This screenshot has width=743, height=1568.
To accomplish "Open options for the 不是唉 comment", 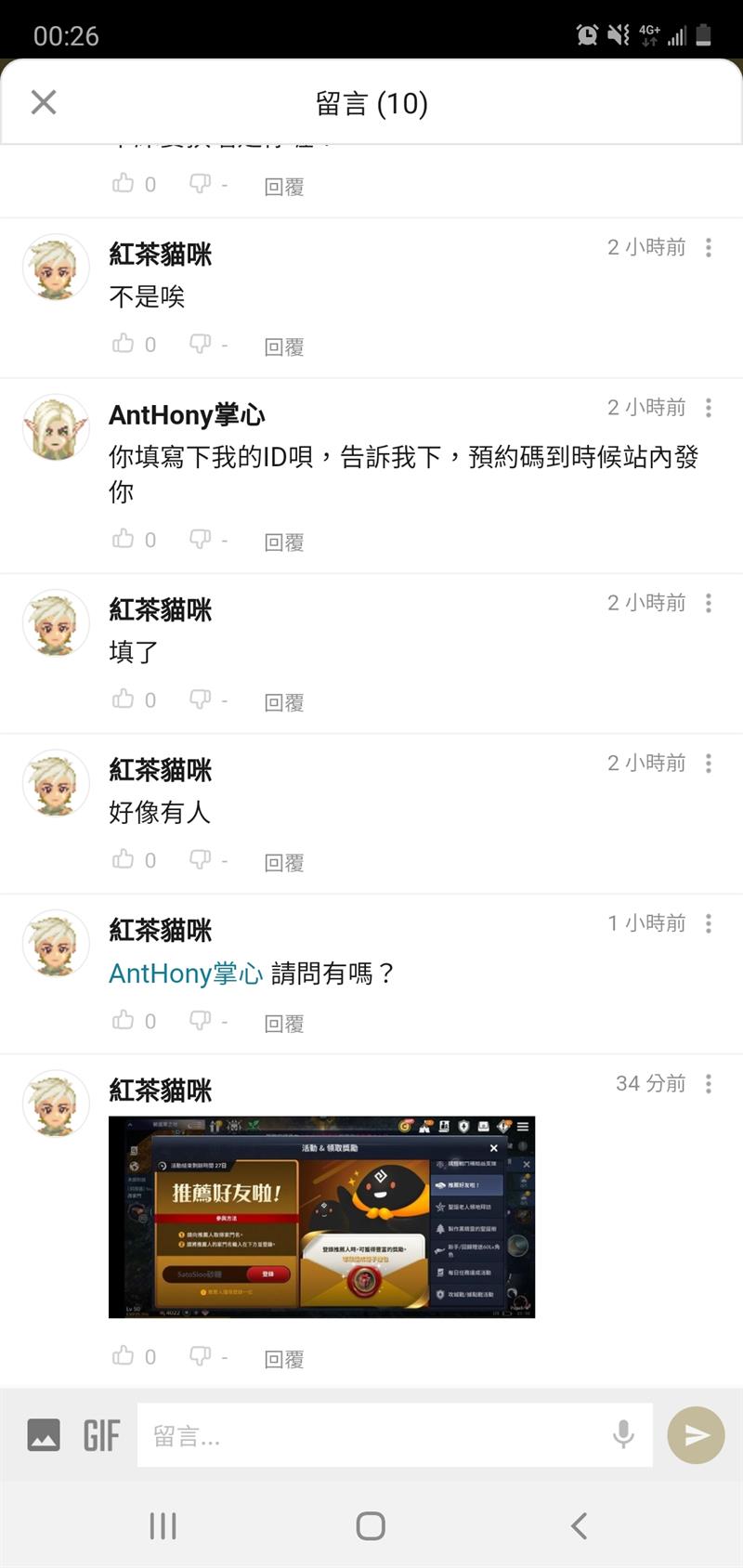I will [709, 247].
